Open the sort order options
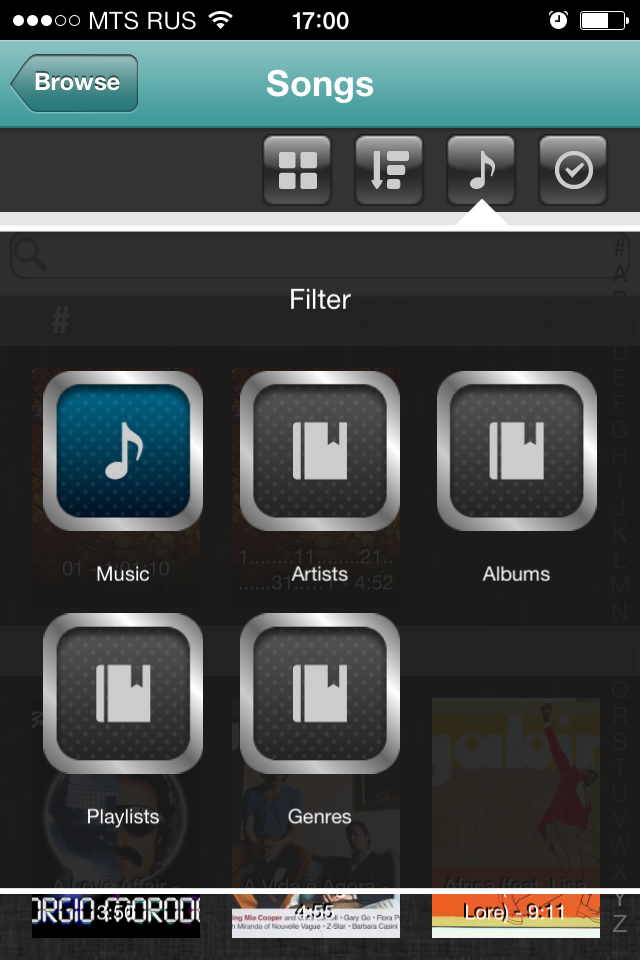Screen dimensions: 640x960 (389, 170)
